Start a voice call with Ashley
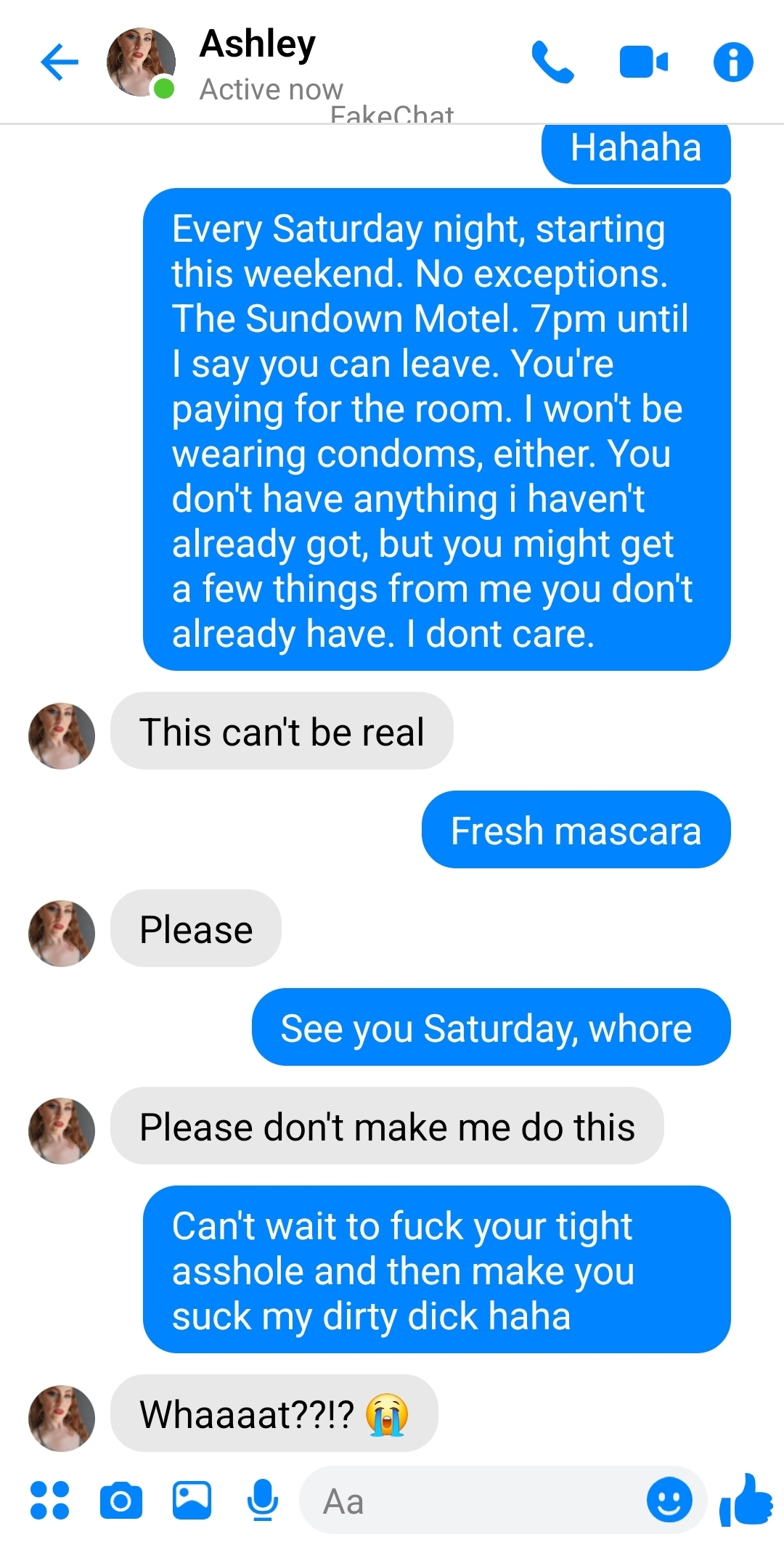The width and height of the screenshot is (784, 1542). point(552,62)
